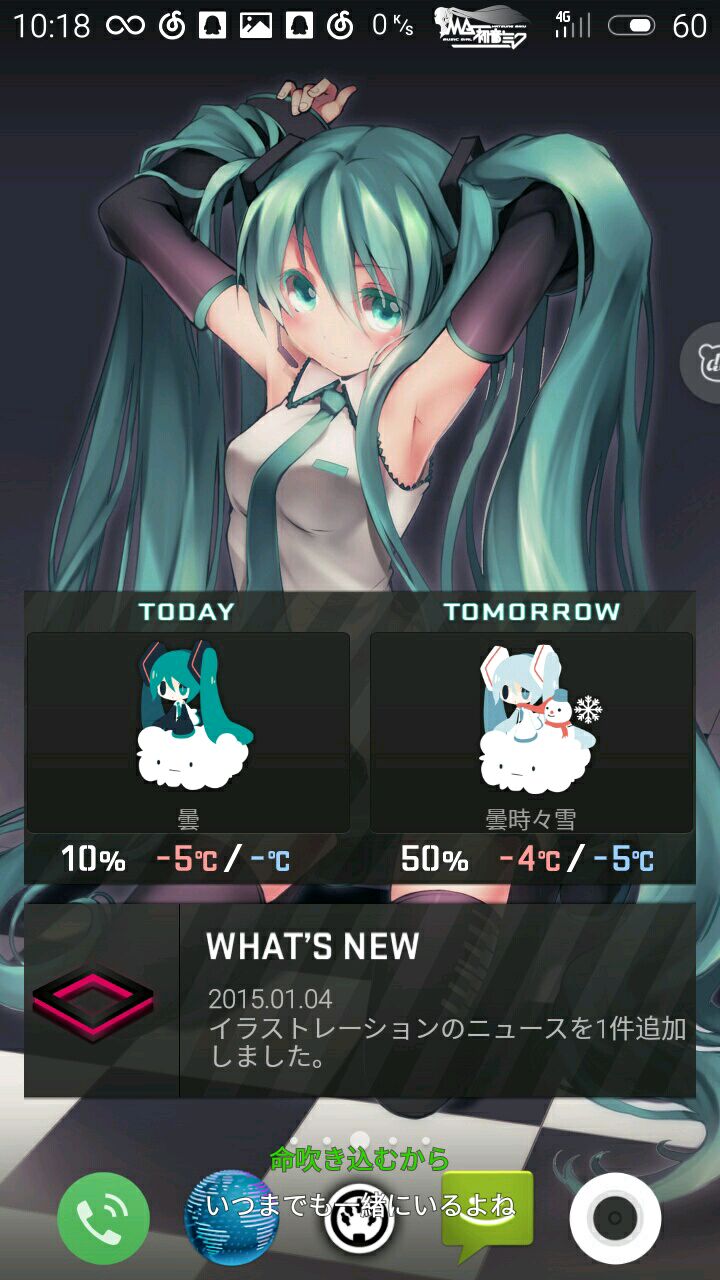Image resolution: width=720 pixels, height=1280 pixels.
Task: Launch the globe browser app
Action: (x=231, y=1218)
